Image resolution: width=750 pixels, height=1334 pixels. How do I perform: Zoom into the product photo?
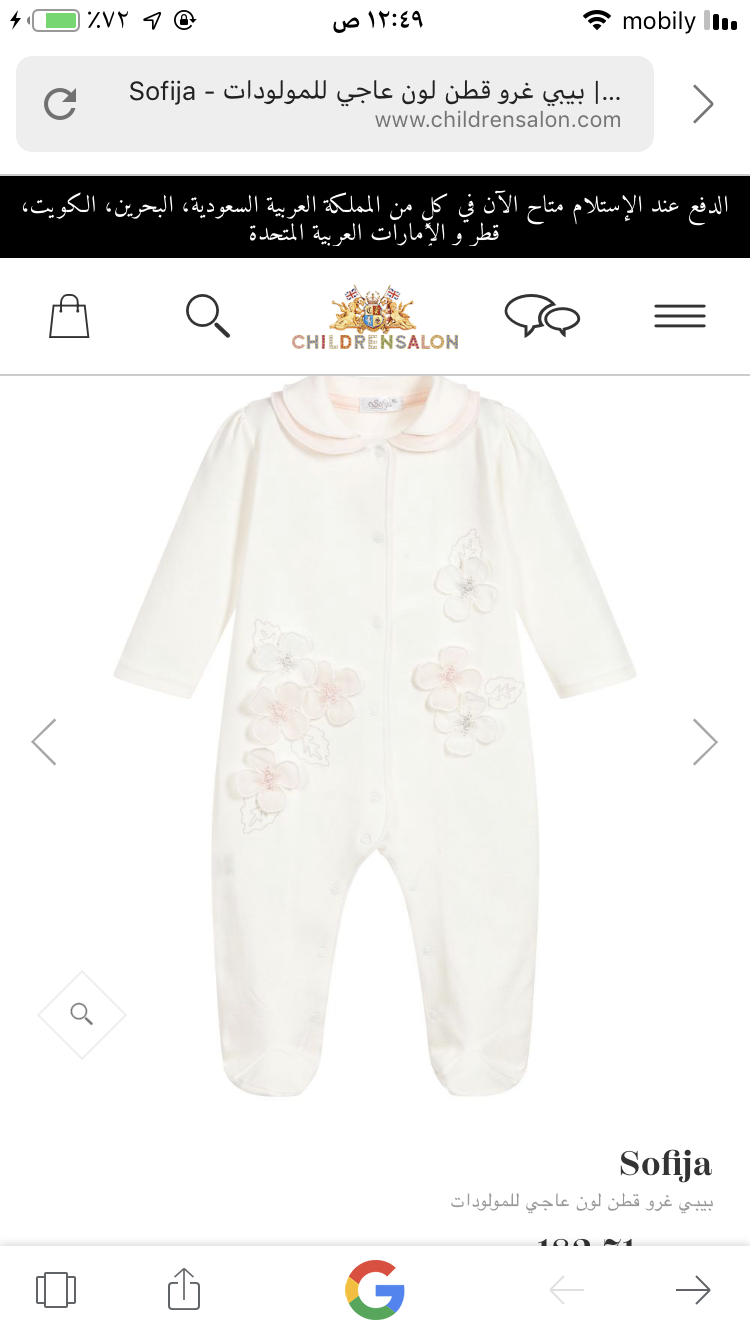pyautogui.click(x=82, y=1015)
